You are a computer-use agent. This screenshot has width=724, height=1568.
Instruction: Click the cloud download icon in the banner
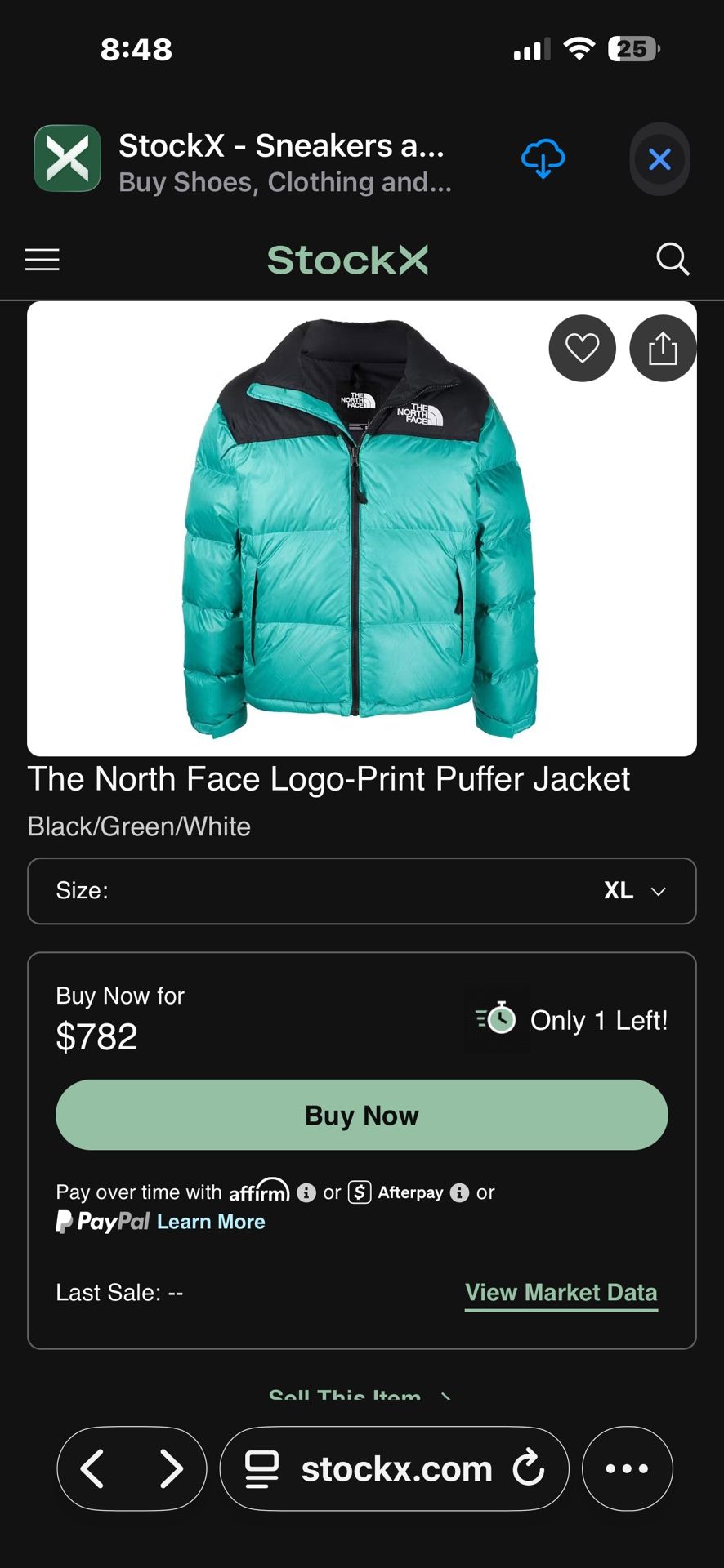tap(543, 158)
